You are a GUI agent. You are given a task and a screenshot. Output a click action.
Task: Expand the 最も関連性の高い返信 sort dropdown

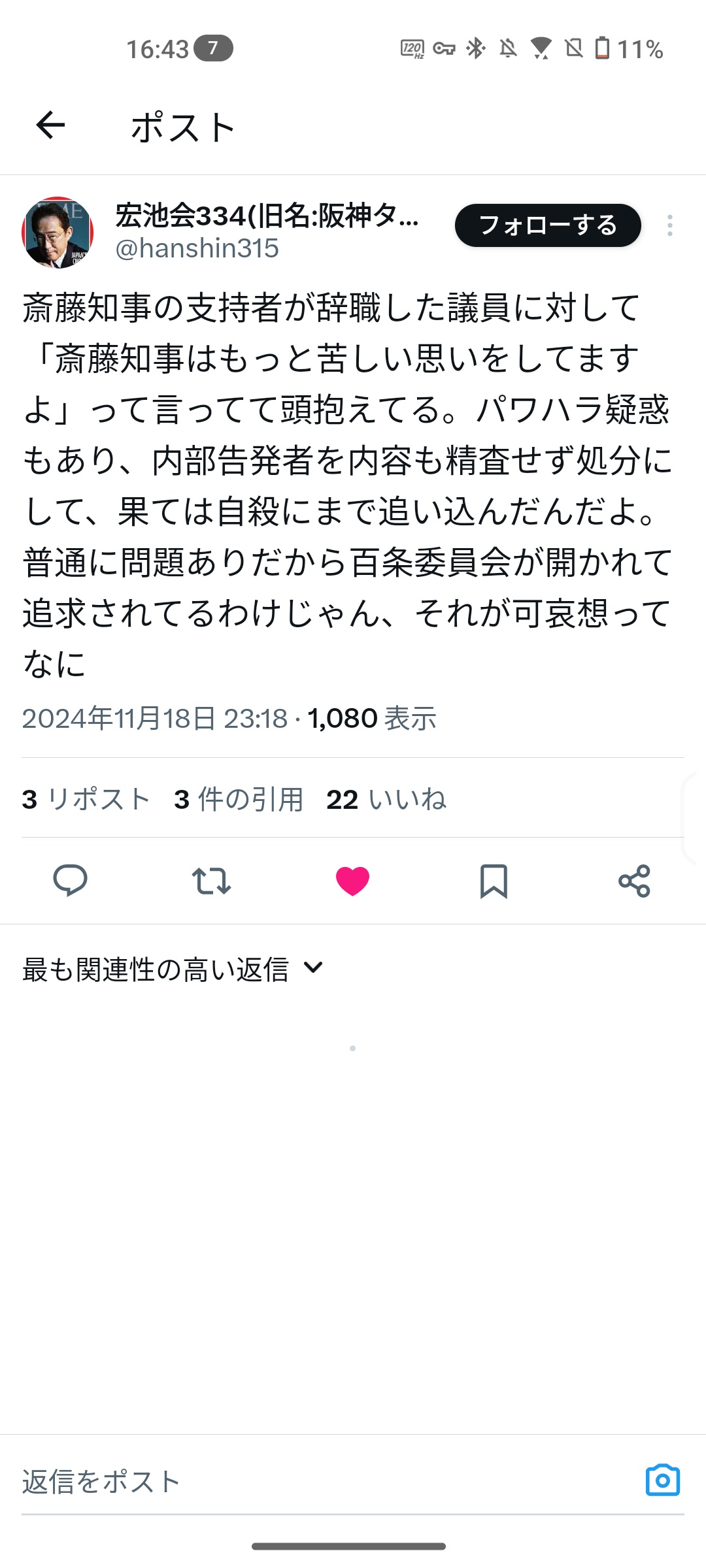pyautogui.click(x=173, y=969)
